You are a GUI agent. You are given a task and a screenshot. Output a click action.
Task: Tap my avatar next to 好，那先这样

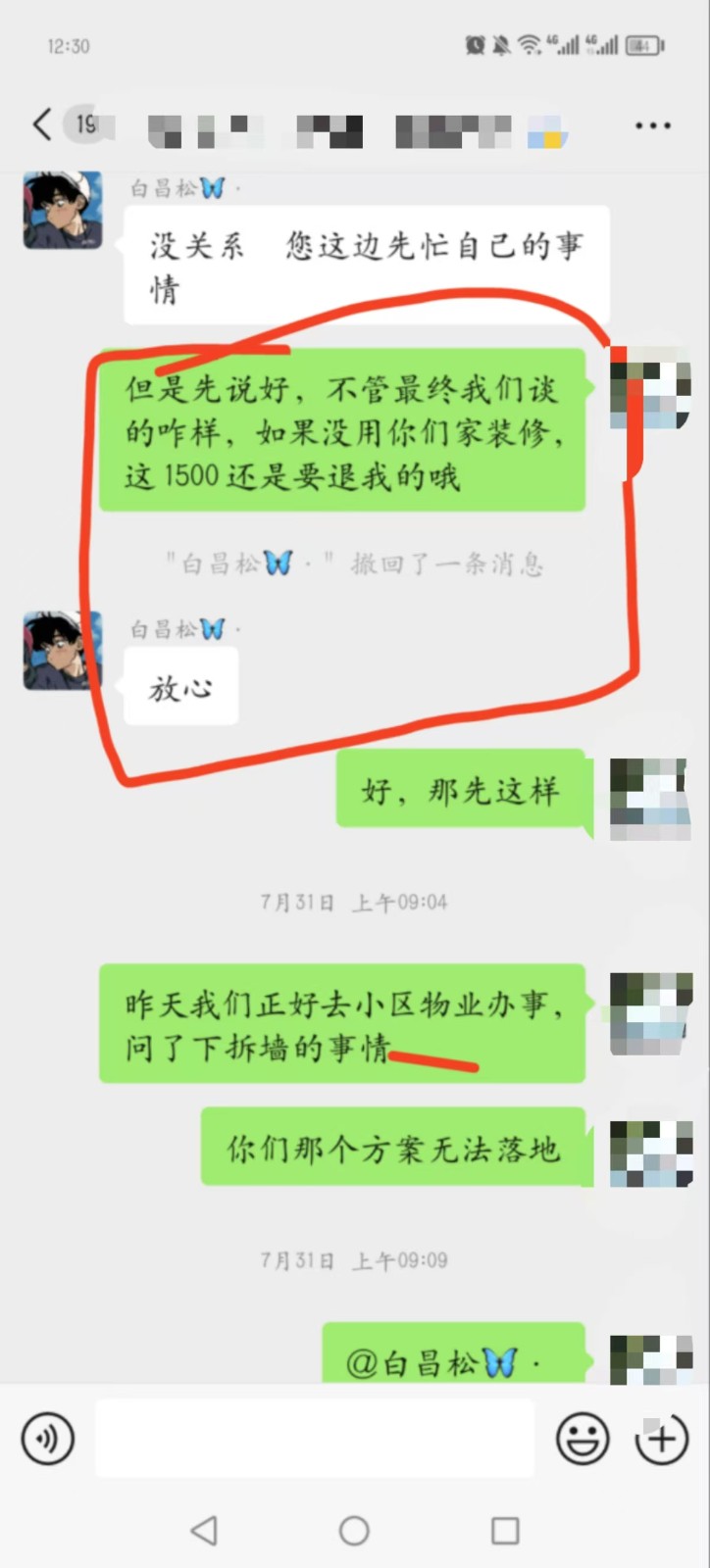point(649,798)
